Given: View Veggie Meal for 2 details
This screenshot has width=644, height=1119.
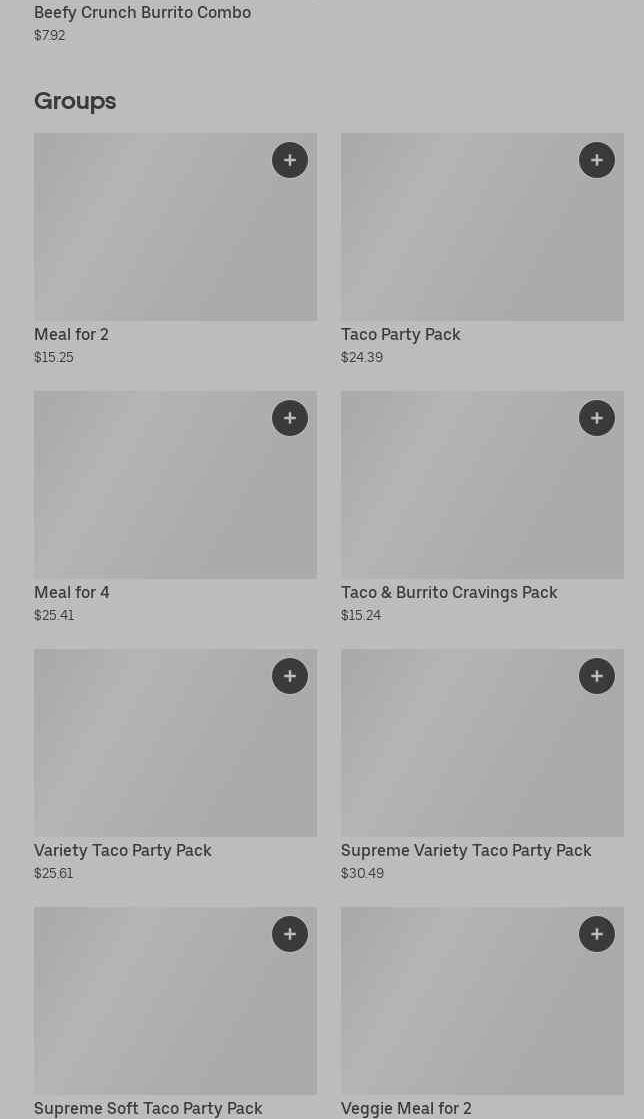Looking at the screenshot, I should 483,1013.
